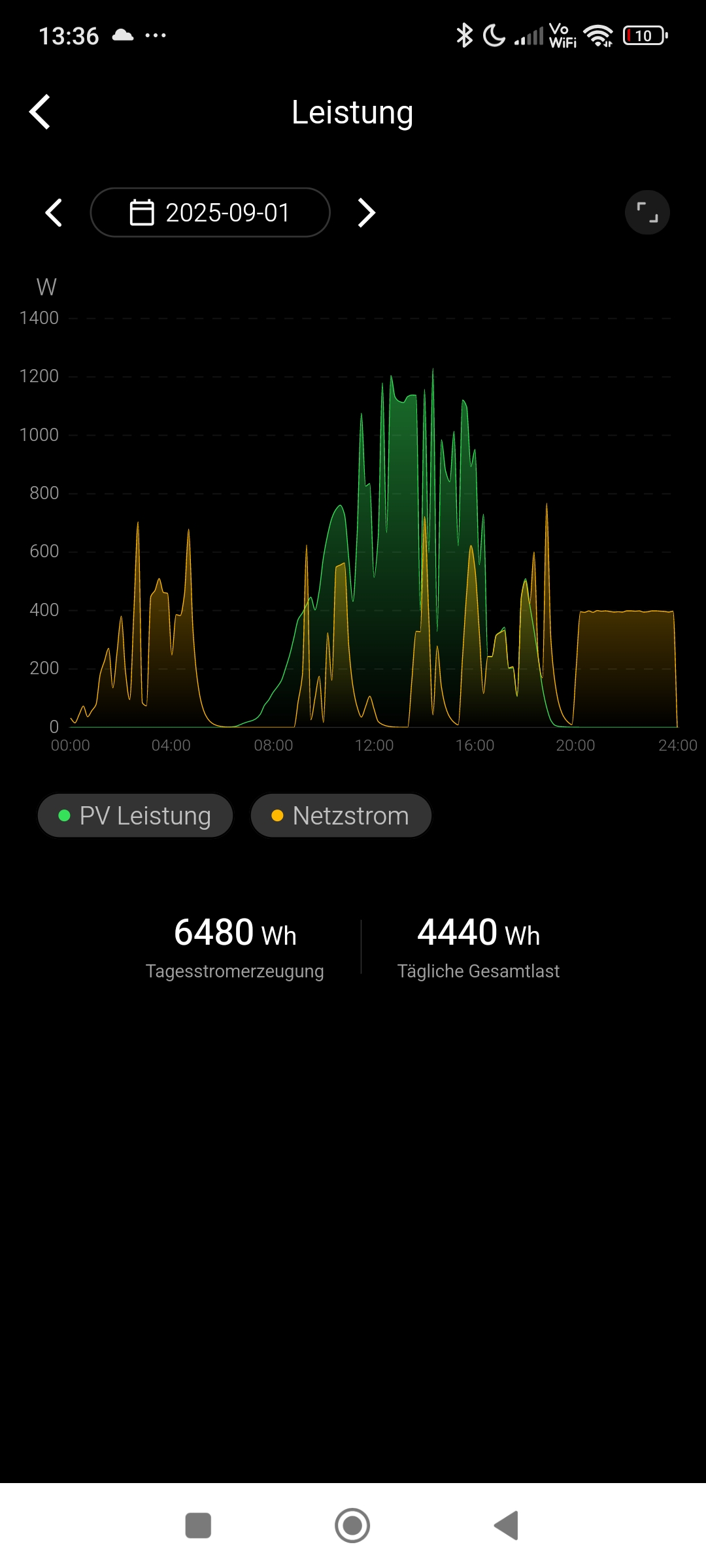Screen dimensions: 706x1568
Task: Expand the chart to fullscreen
Action: click(x=647, y=212)
